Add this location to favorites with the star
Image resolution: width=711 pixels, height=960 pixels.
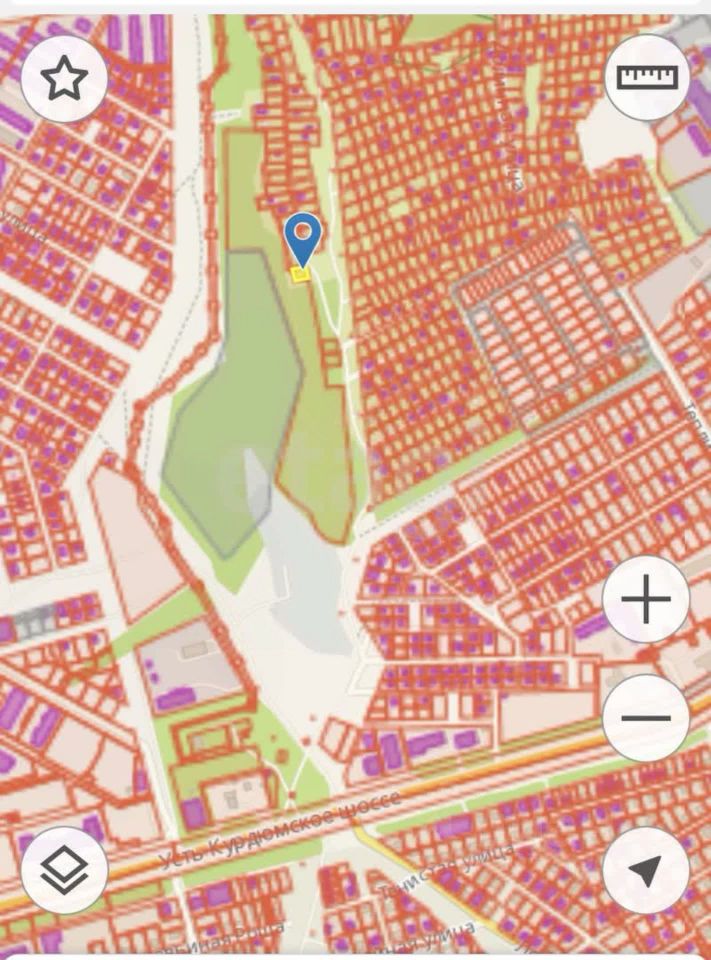64,79
